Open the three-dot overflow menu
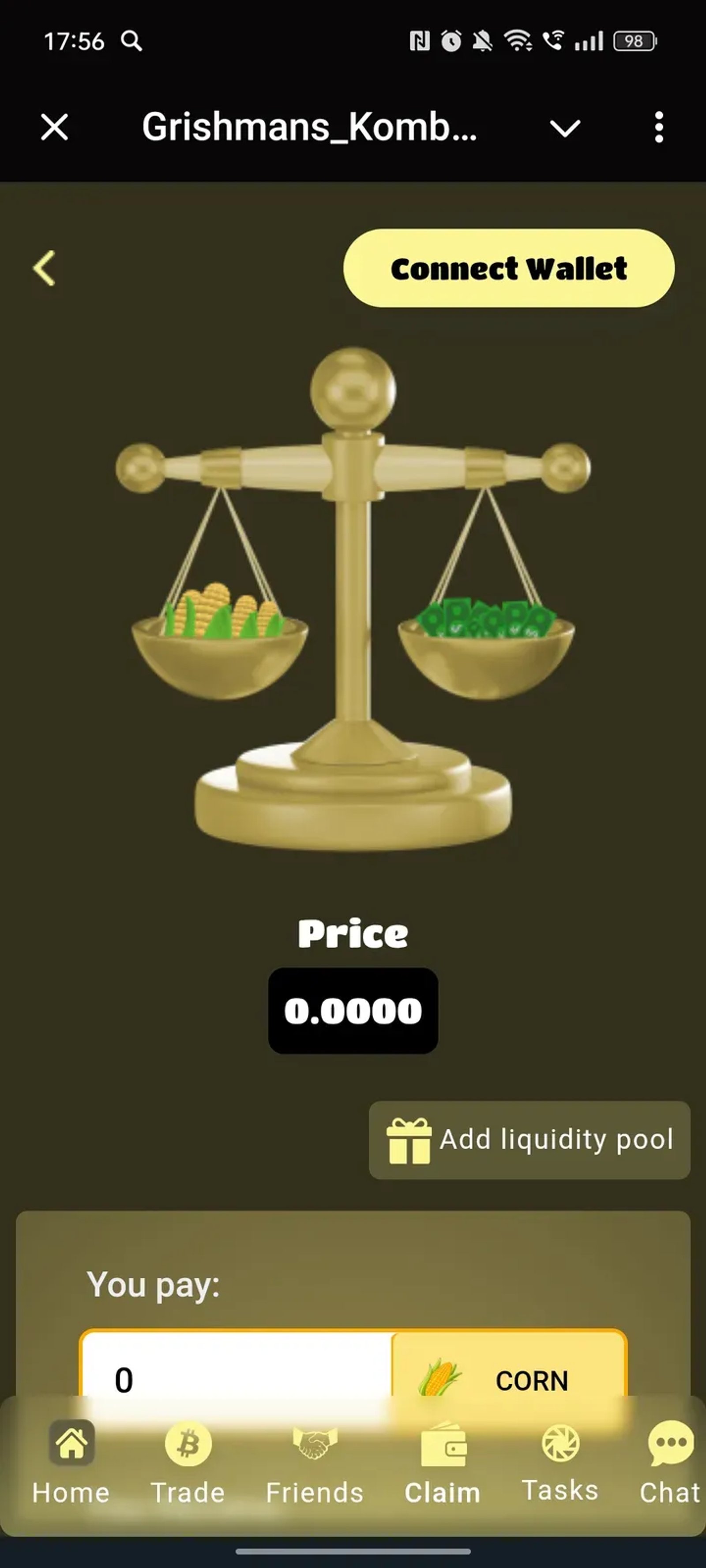Viewport: 706px width, 1568px height. coord(658,128)
